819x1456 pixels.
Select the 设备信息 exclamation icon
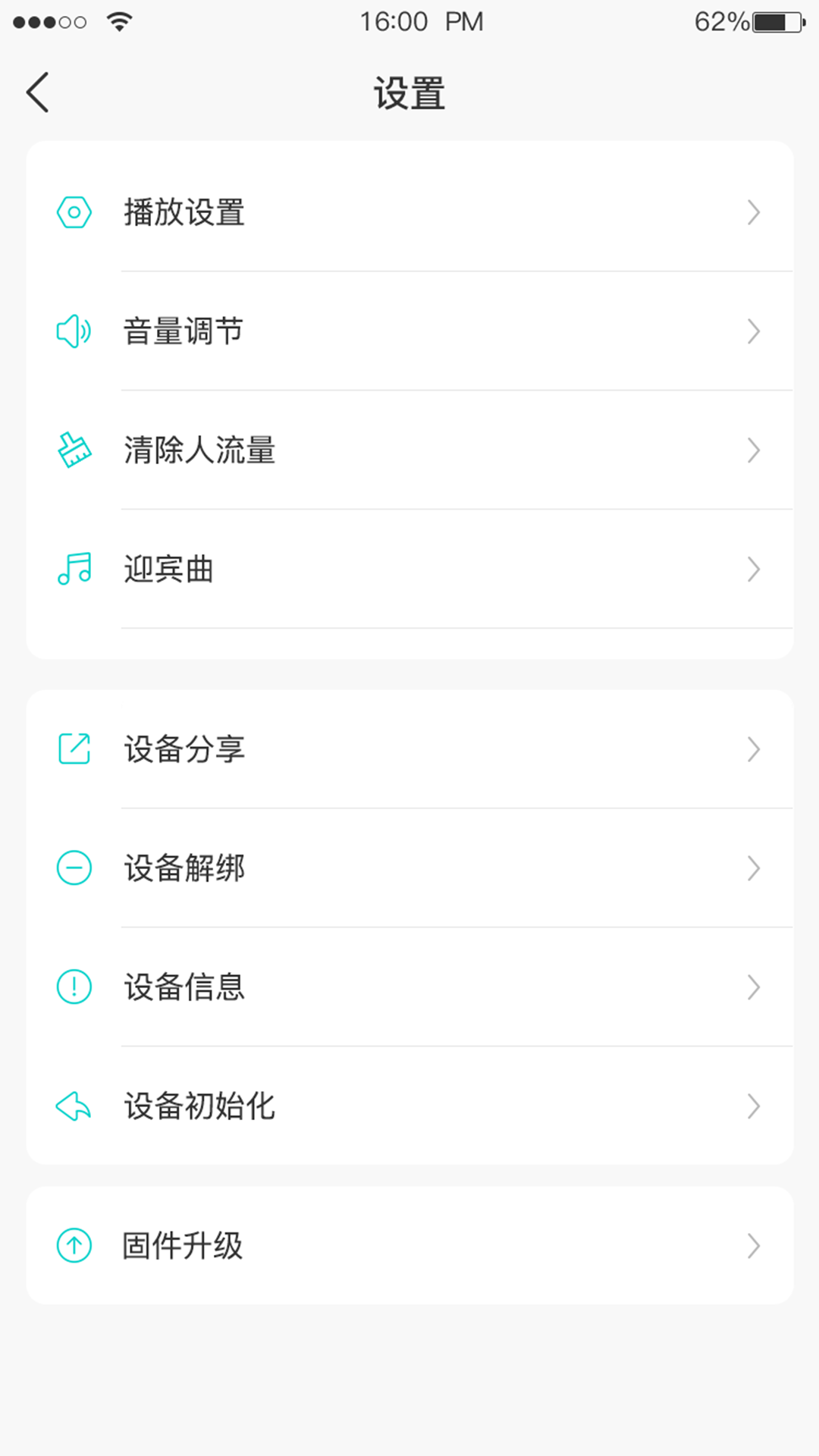(73, 987)
